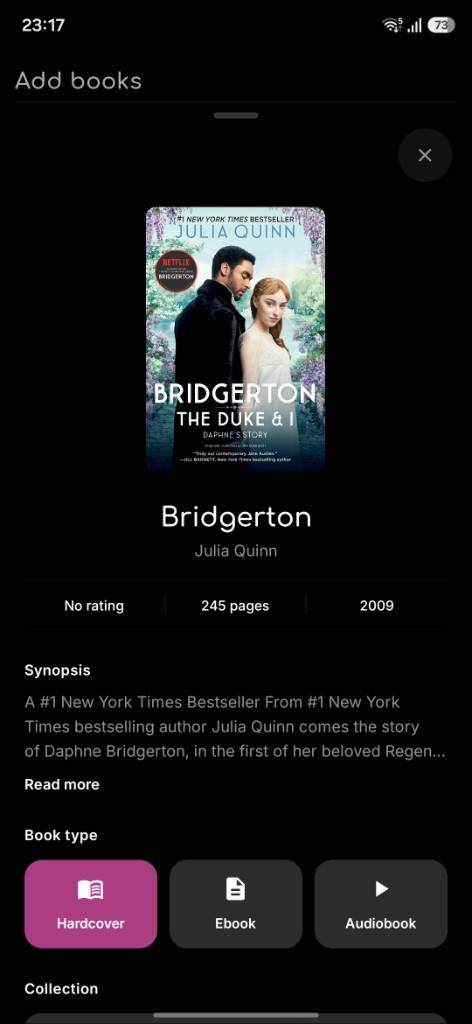Expand the synopsis with Read more
This screenshot has height=1024, width=472.
(x=62, y=784)
